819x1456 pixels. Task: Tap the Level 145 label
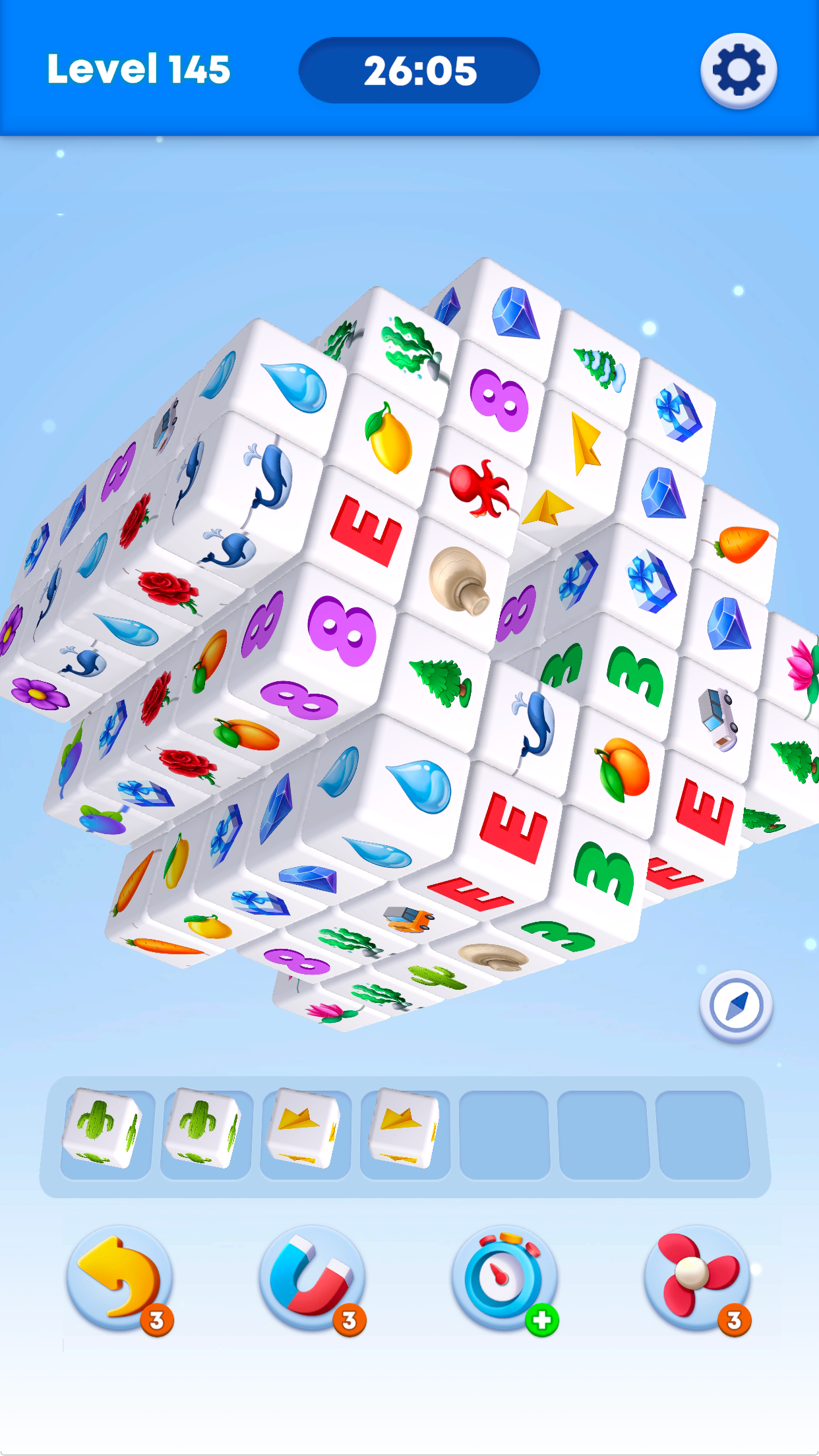click(136, 68)
